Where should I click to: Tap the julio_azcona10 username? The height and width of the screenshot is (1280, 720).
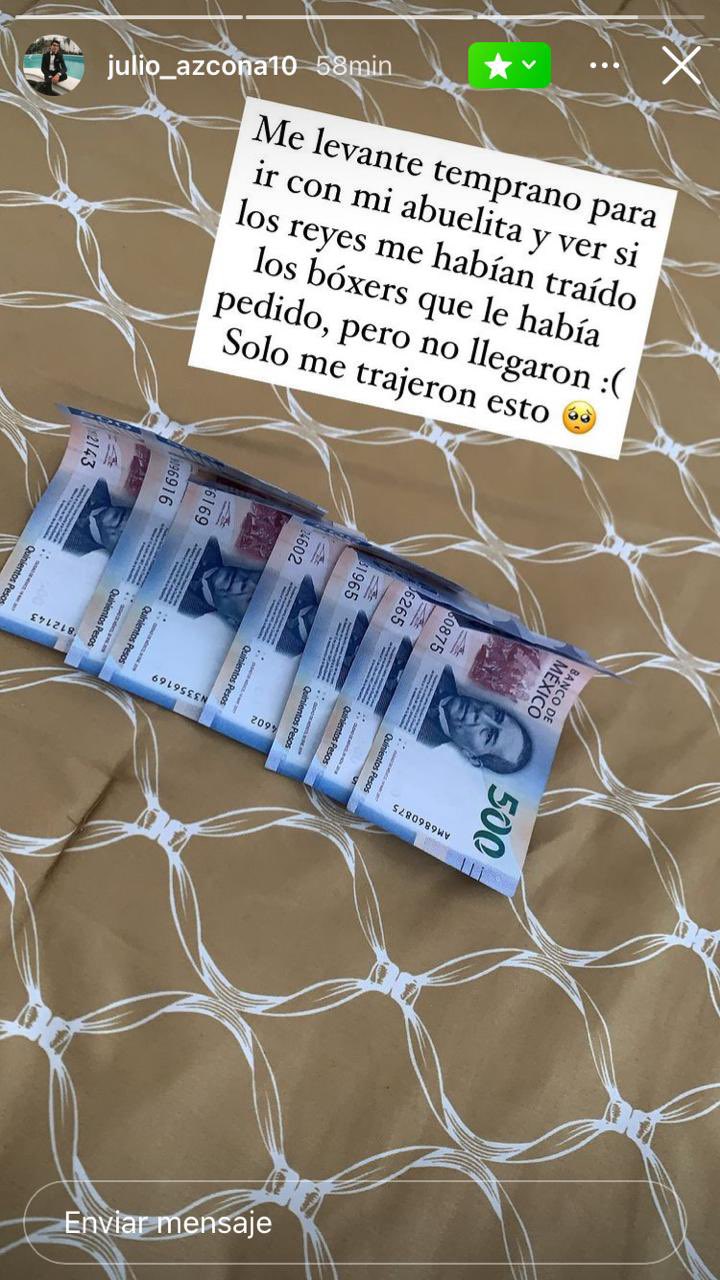201,66
